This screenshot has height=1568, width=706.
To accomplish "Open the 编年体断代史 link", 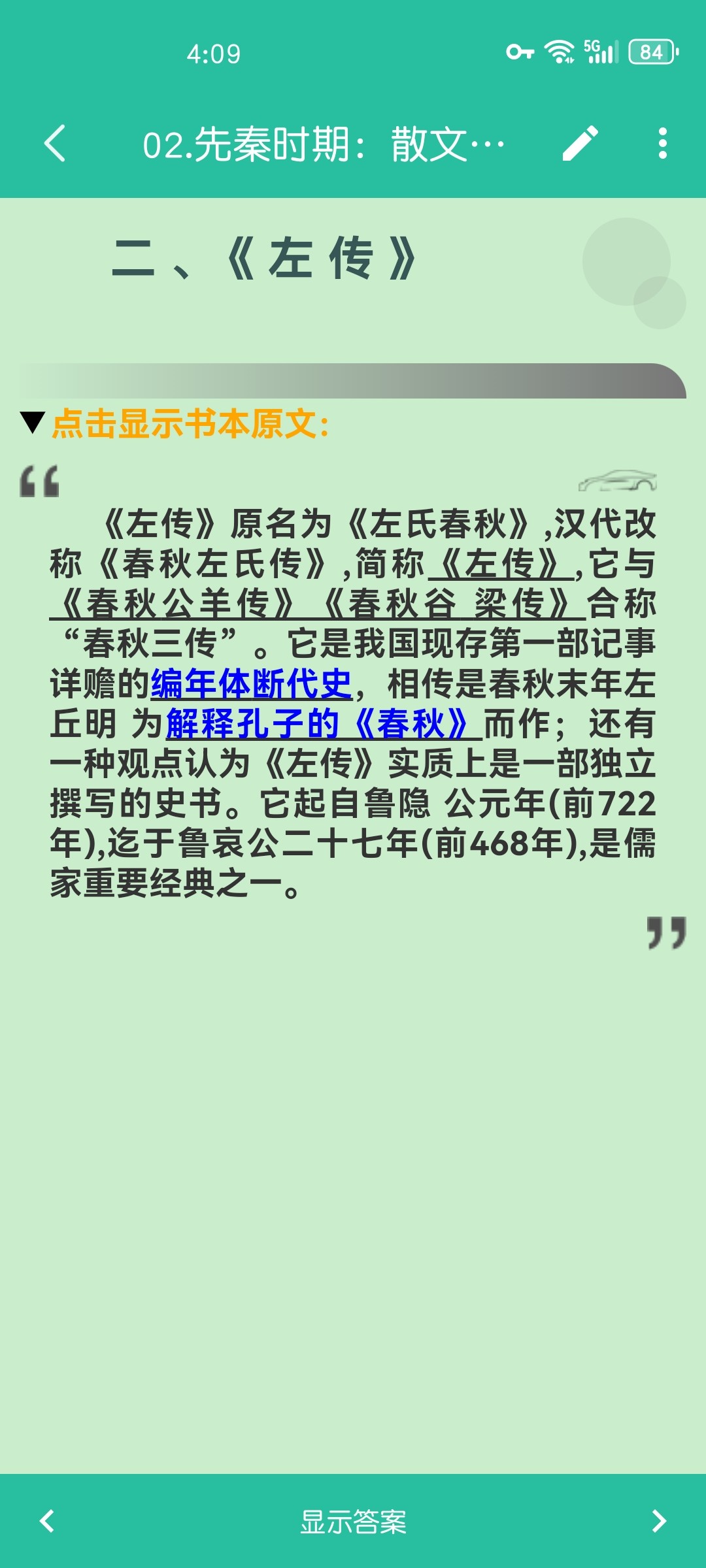I will [252, 684].
